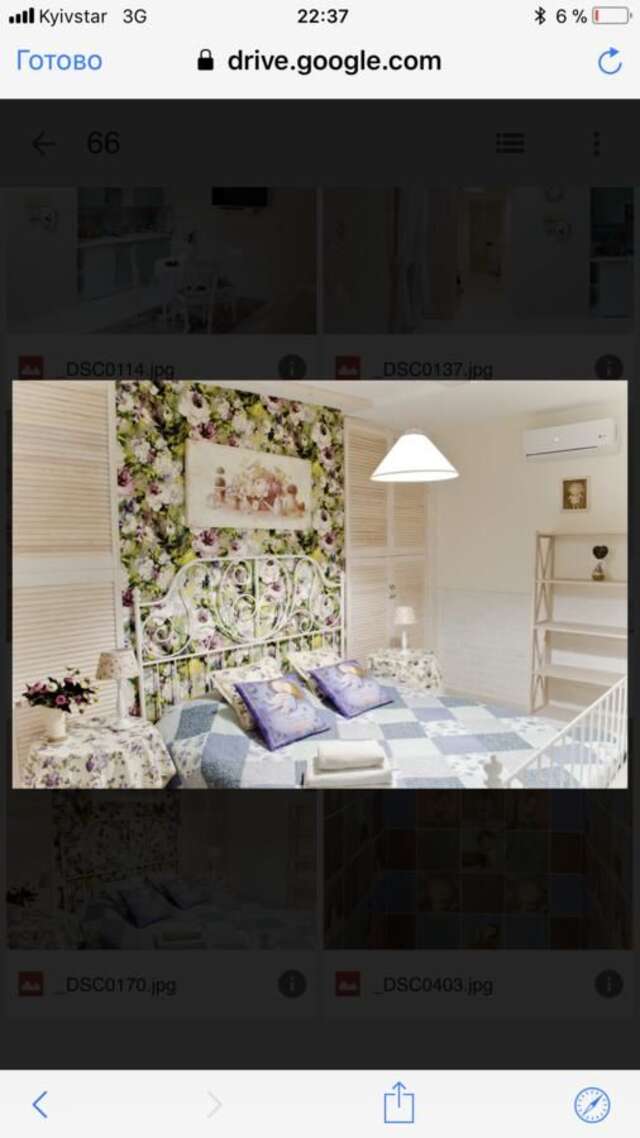Show info for _DSC0403.jpg
The image size is (640, 1138).
pyautogui.click(x=608, y=984)
